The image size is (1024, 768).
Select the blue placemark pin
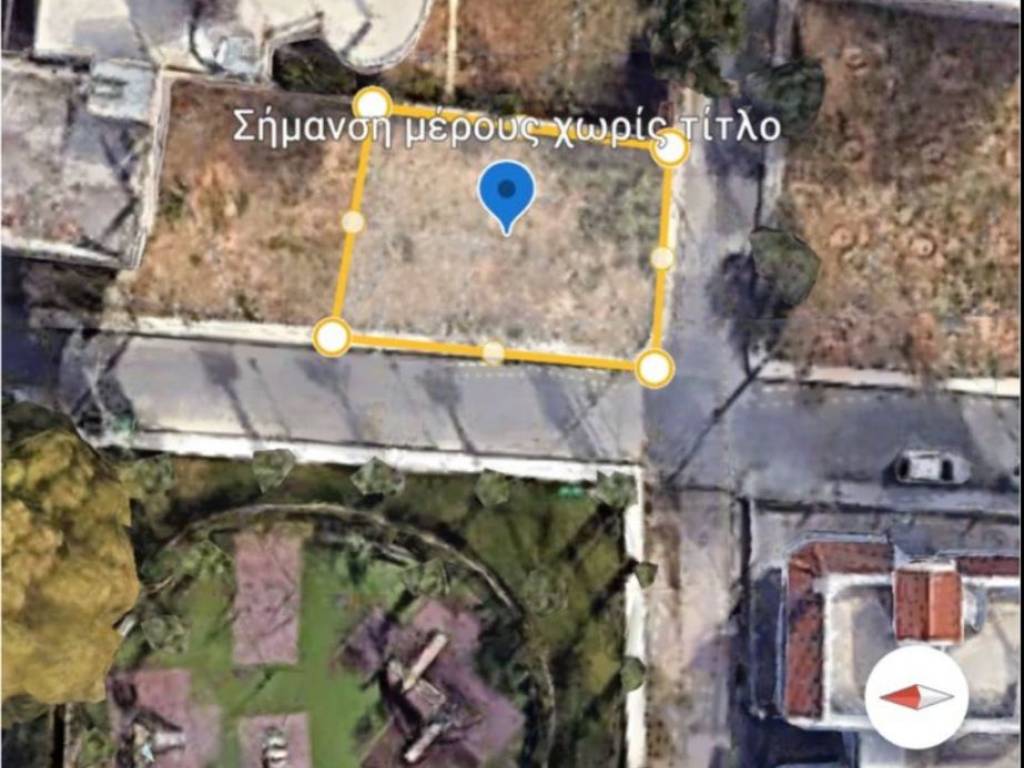click(x=507, y=193)
